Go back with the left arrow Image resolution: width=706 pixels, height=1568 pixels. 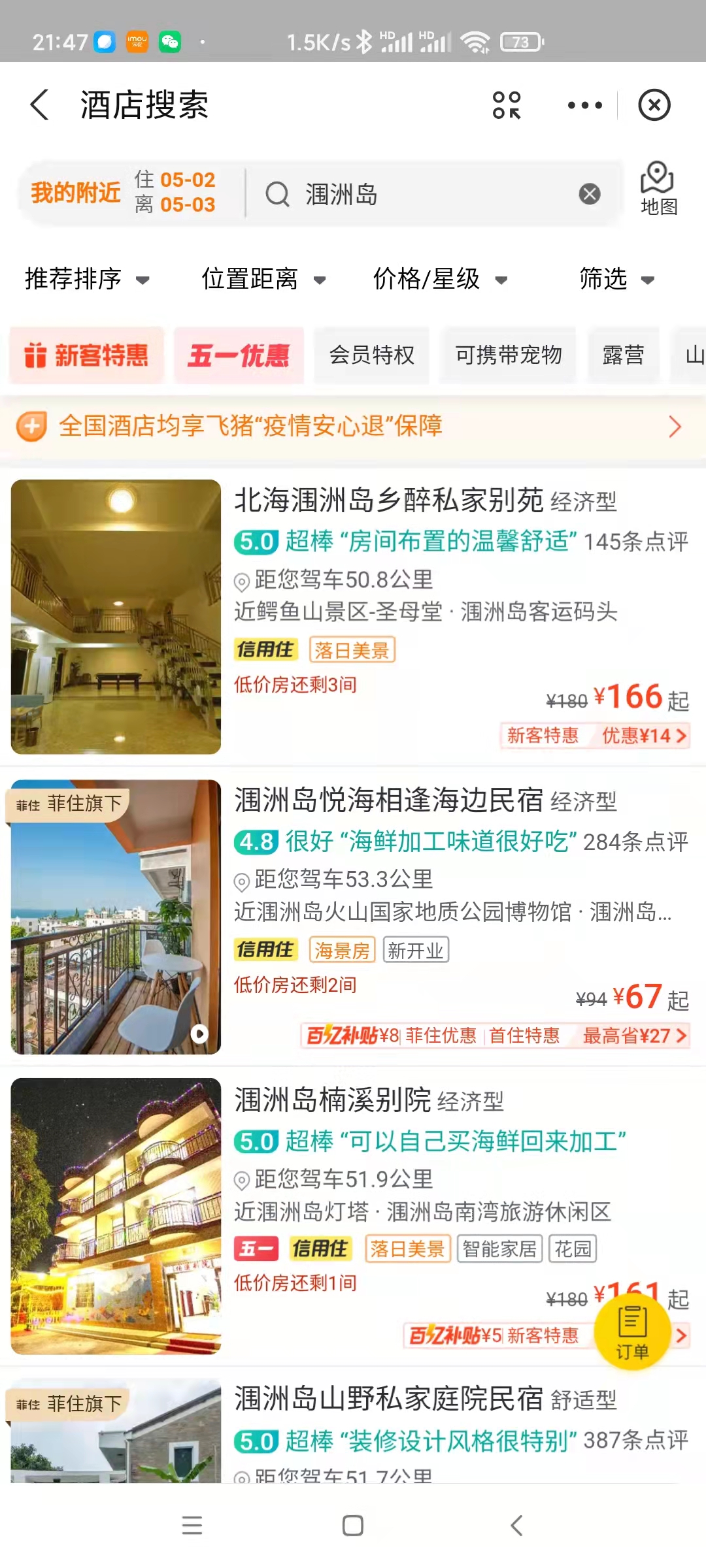pos(39,105)
